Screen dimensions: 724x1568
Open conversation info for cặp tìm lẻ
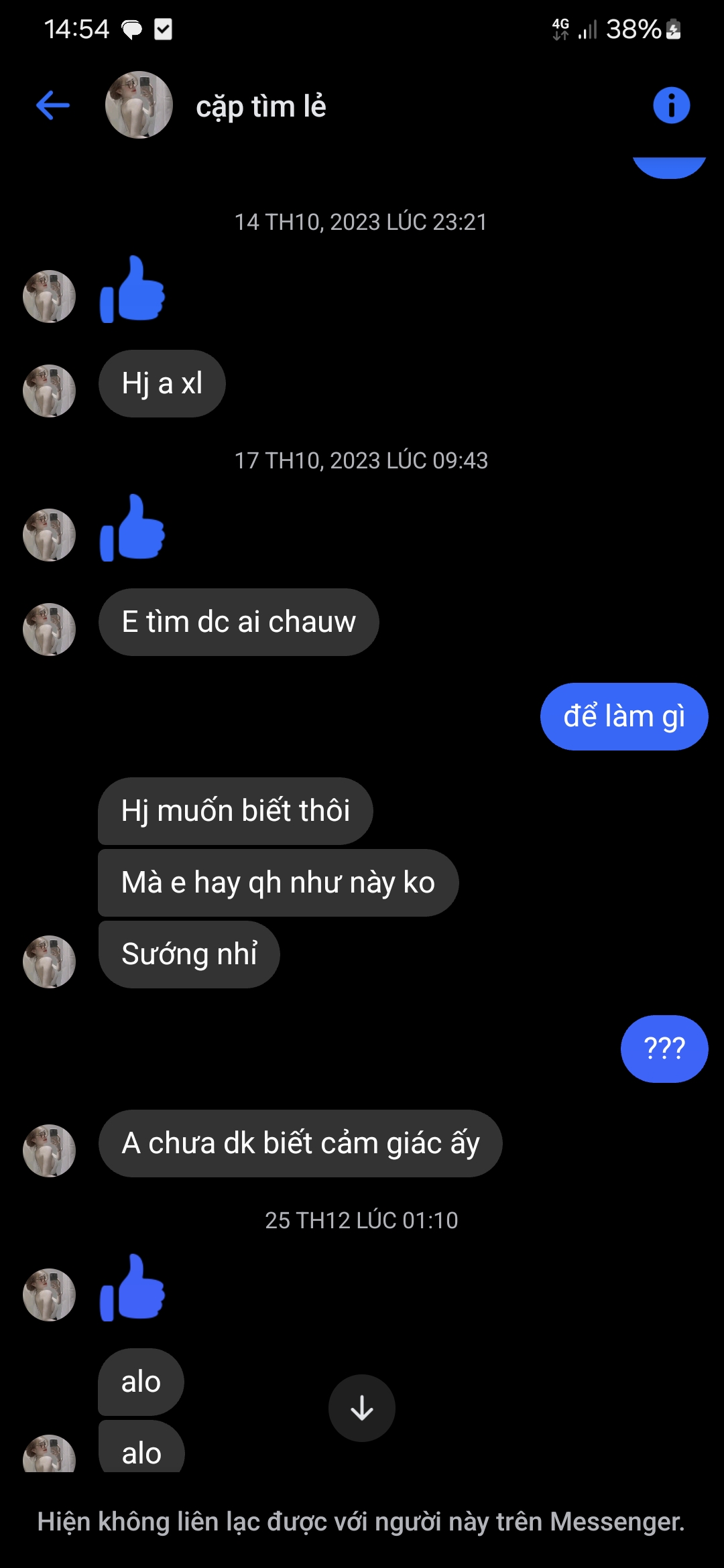point(671,105)
